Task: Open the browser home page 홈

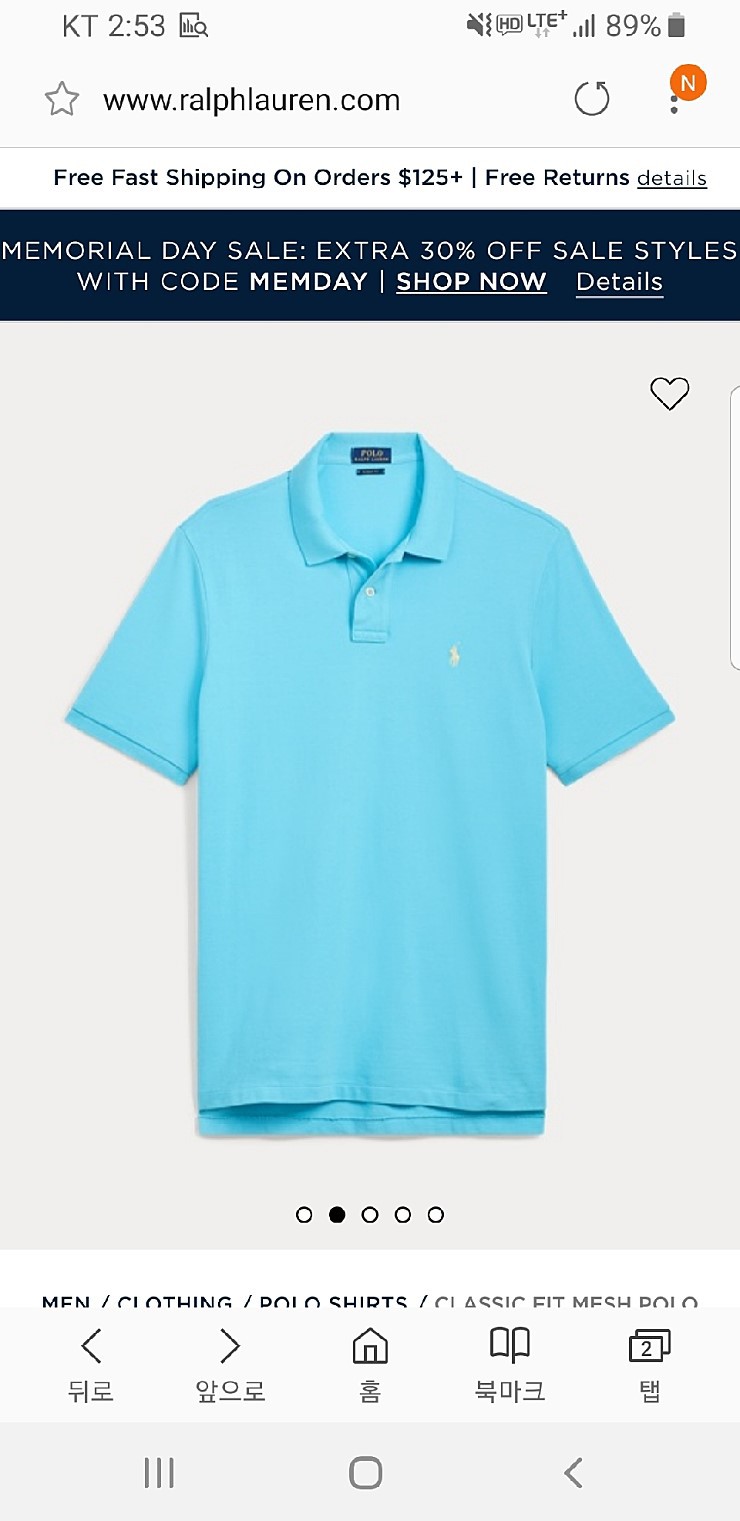Action: (370, 1364)
